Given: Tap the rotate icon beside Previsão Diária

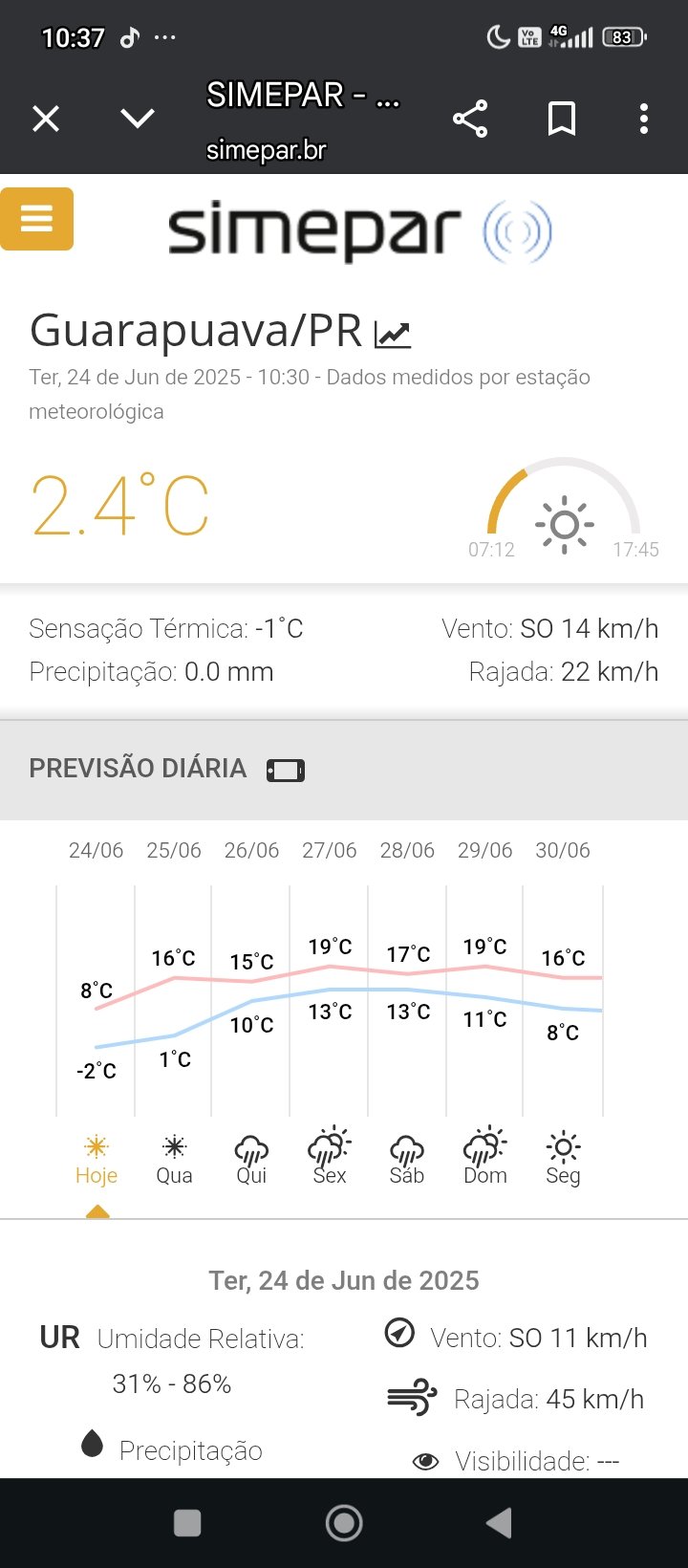Looking at the screenshot, I should click(x=286, y=770).
